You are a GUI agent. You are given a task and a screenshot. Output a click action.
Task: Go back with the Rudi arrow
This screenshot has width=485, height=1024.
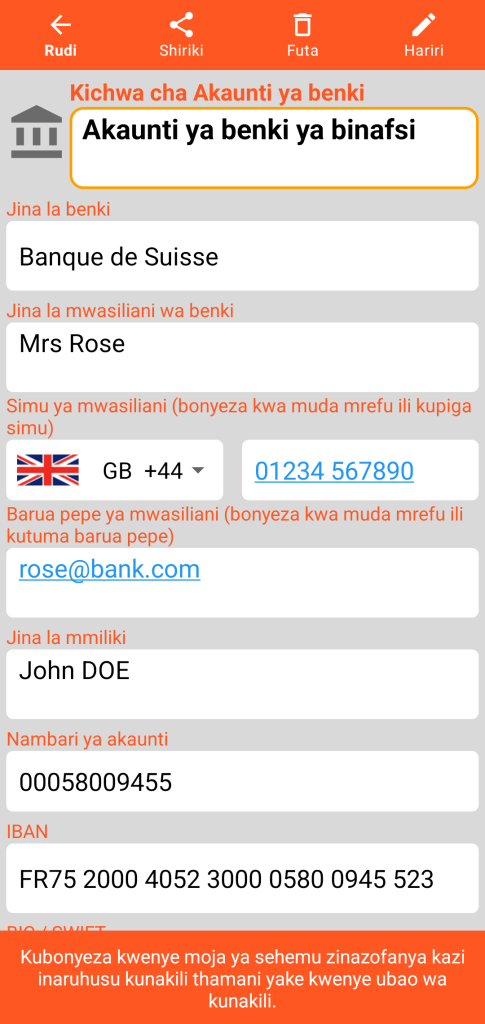pos(60,36)
